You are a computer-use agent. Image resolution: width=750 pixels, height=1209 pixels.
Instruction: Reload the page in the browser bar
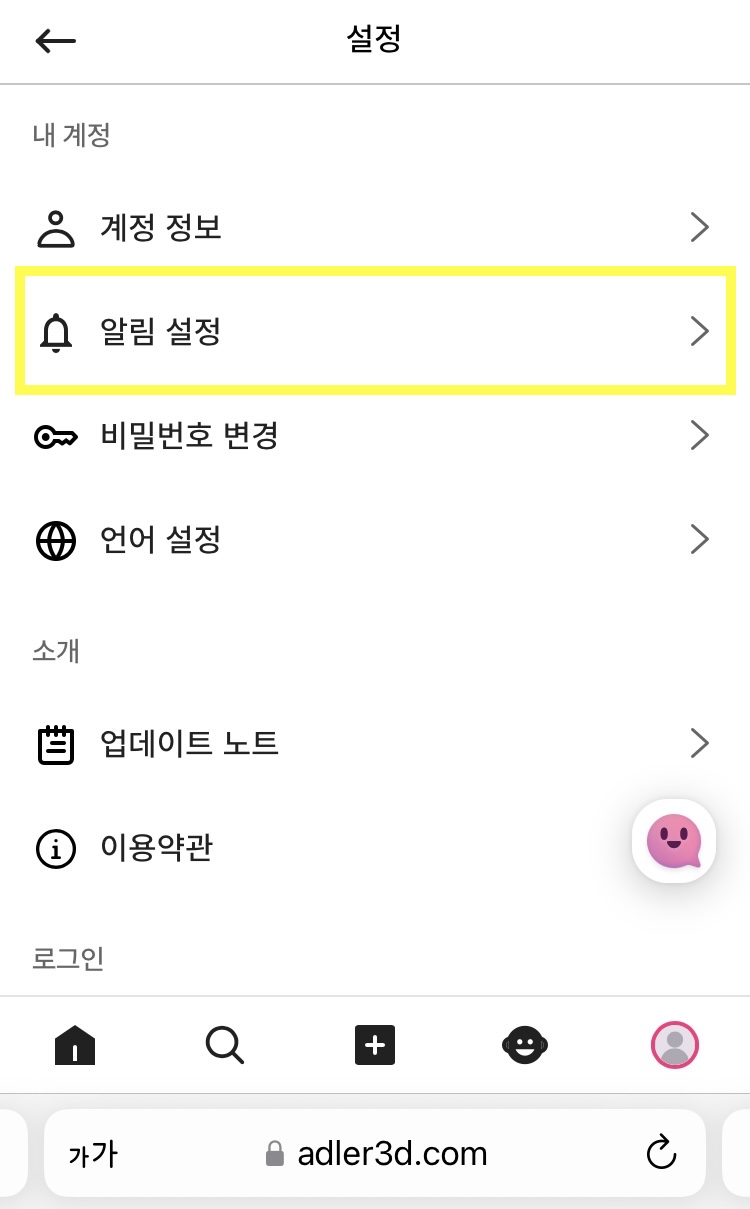pyautogui.click(x=661, y=1154)
